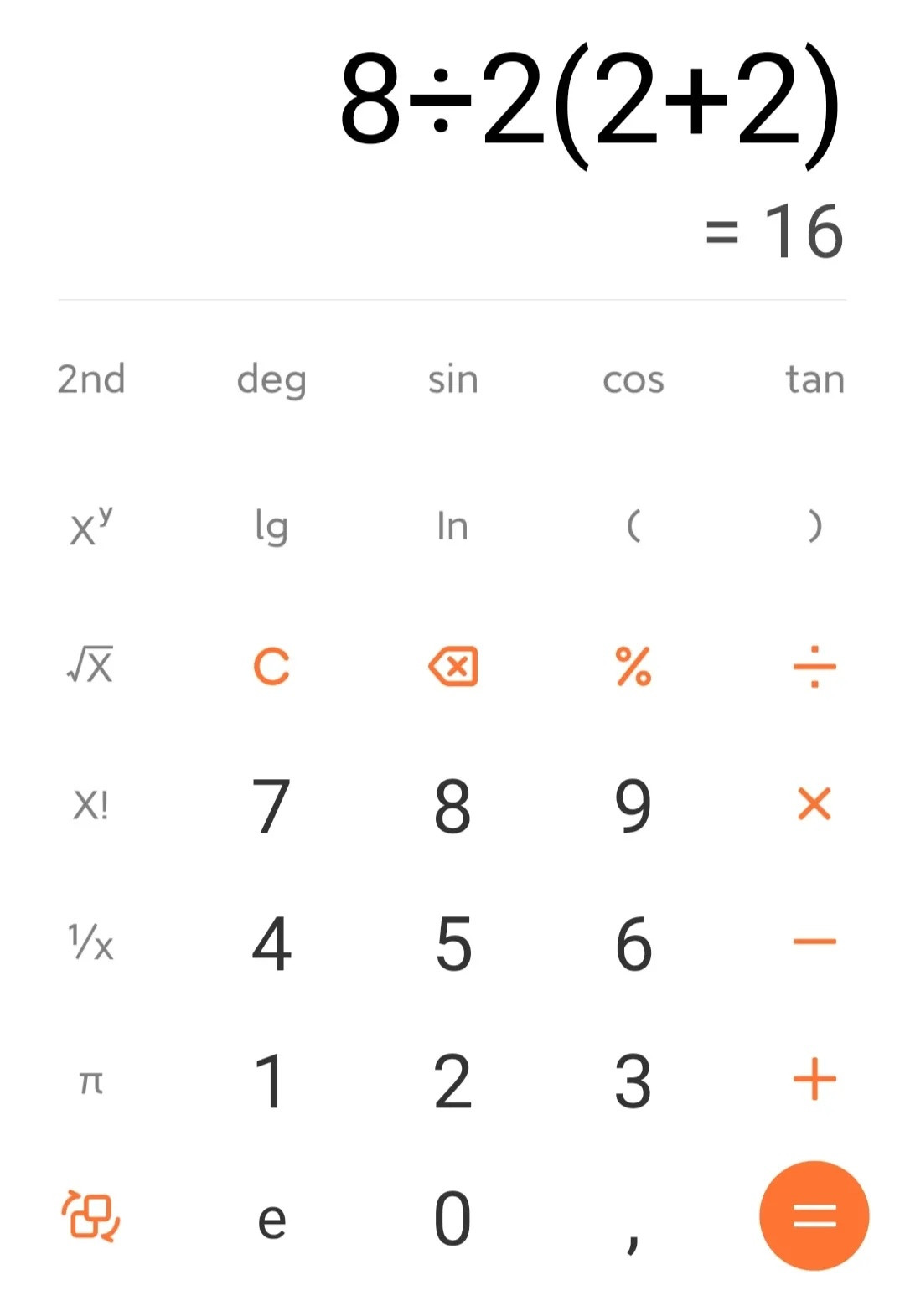Image resolution: width=905 pixels, height=1316 pixels.
Task: Clear the calculation with C
Action: point(271,667)
